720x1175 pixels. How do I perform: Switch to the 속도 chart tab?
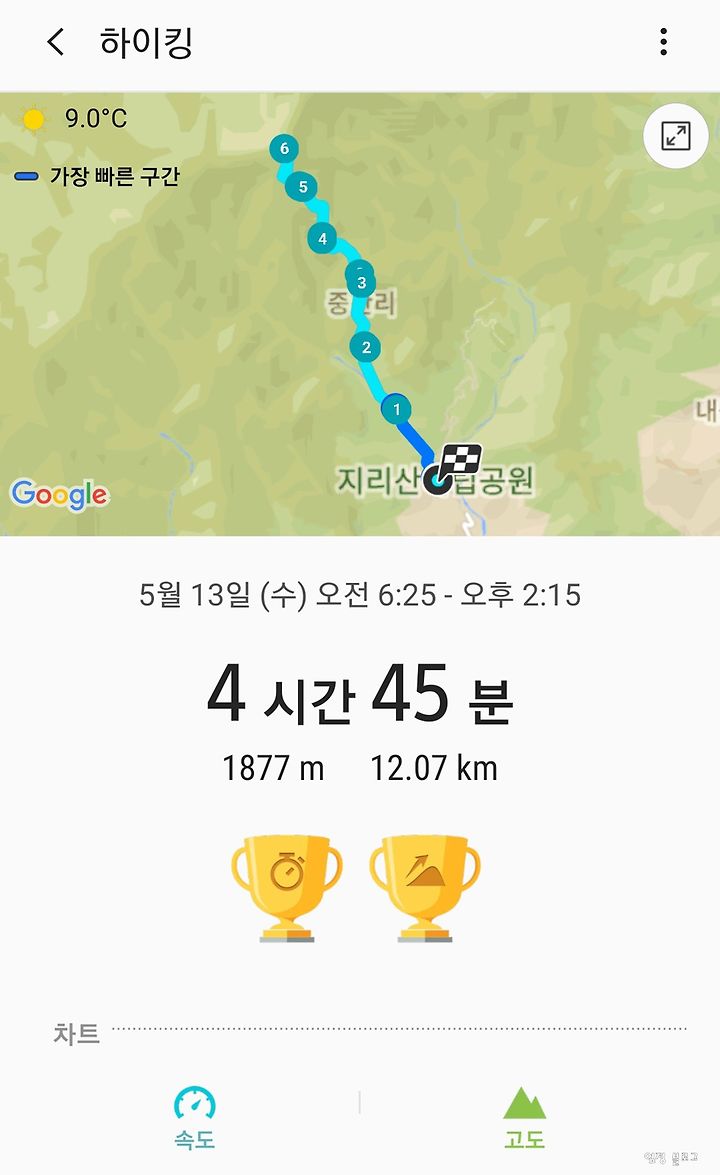195,1117
